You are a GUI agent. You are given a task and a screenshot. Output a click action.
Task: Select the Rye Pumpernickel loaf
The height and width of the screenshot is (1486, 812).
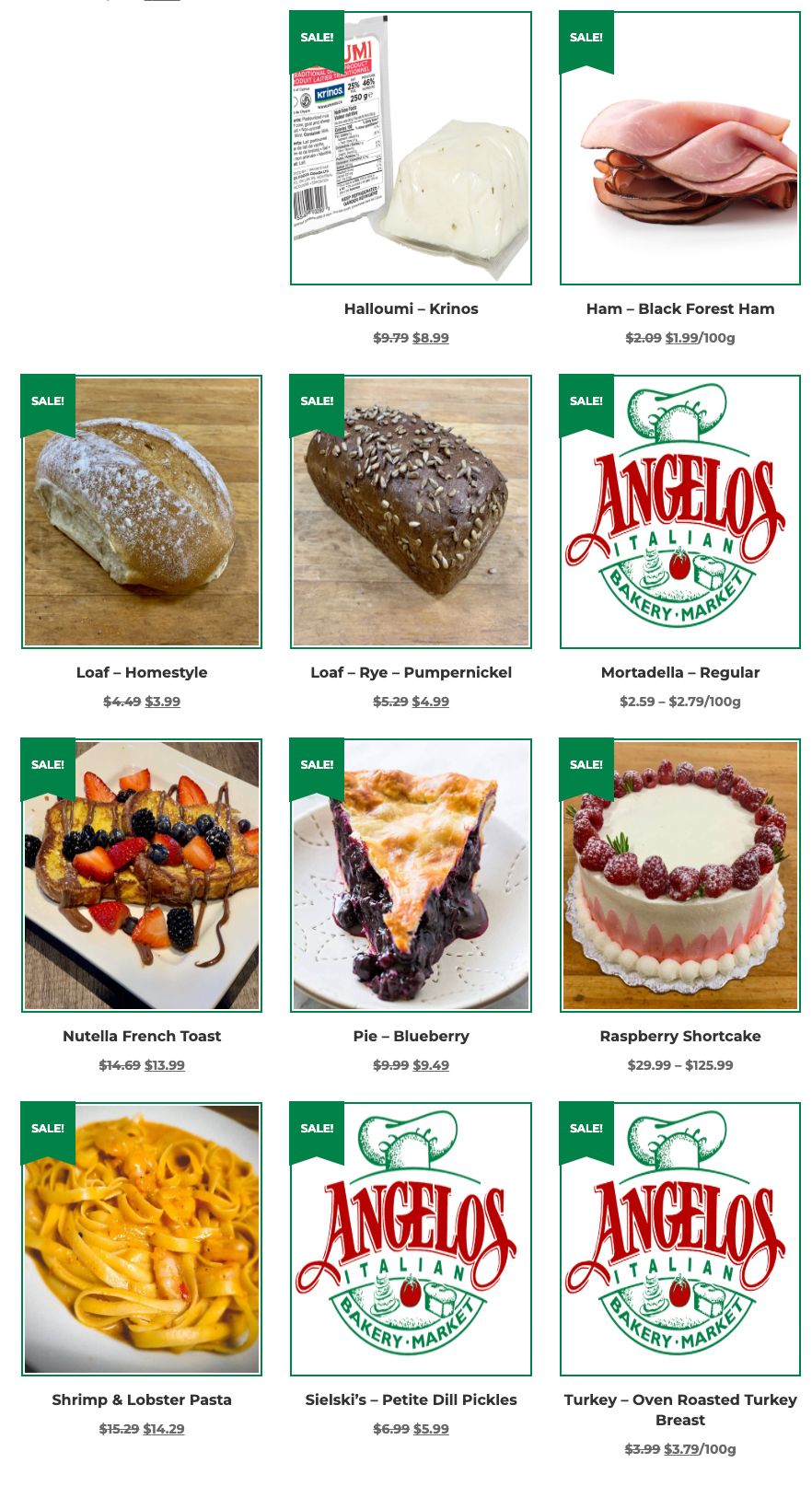(411, 672)
